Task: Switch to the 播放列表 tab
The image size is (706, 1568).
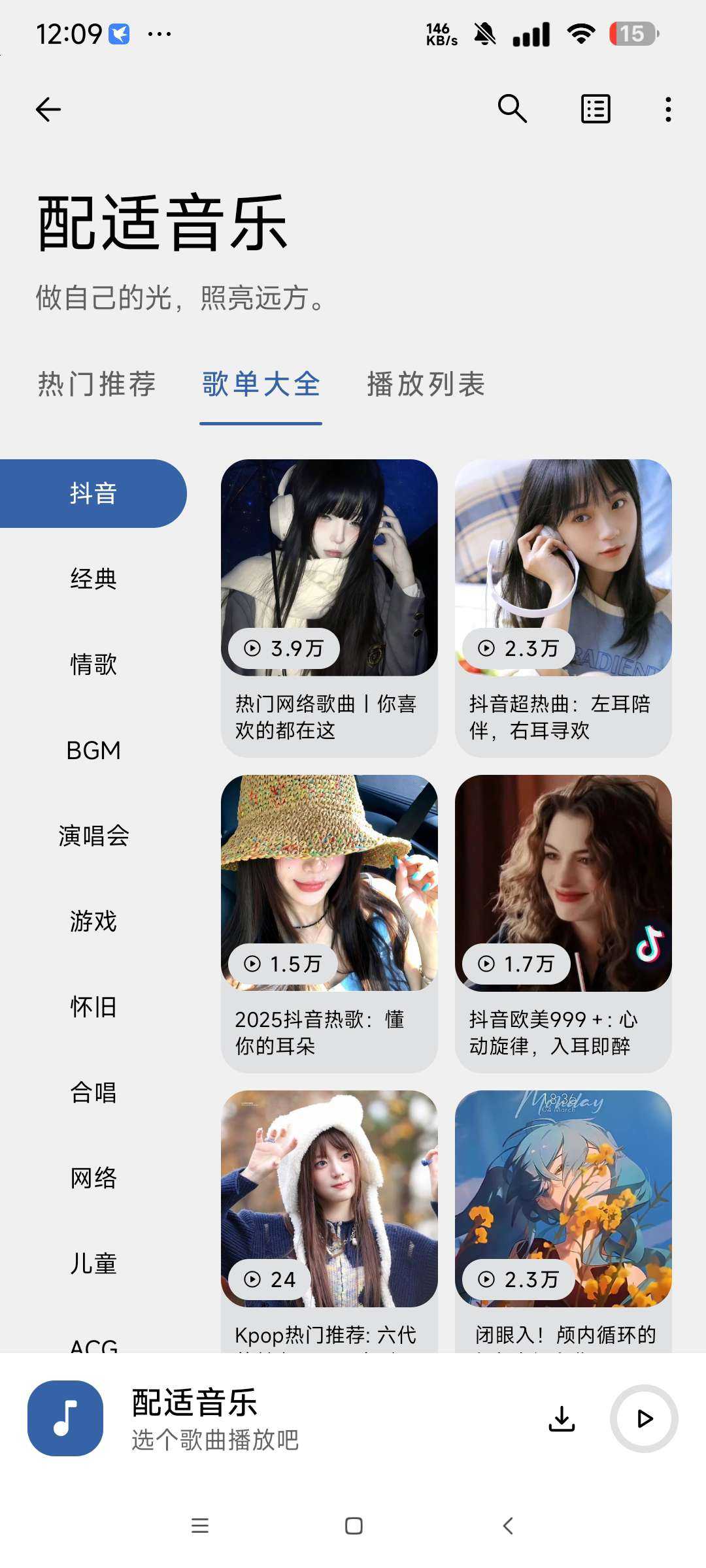Action: (426, 384)
